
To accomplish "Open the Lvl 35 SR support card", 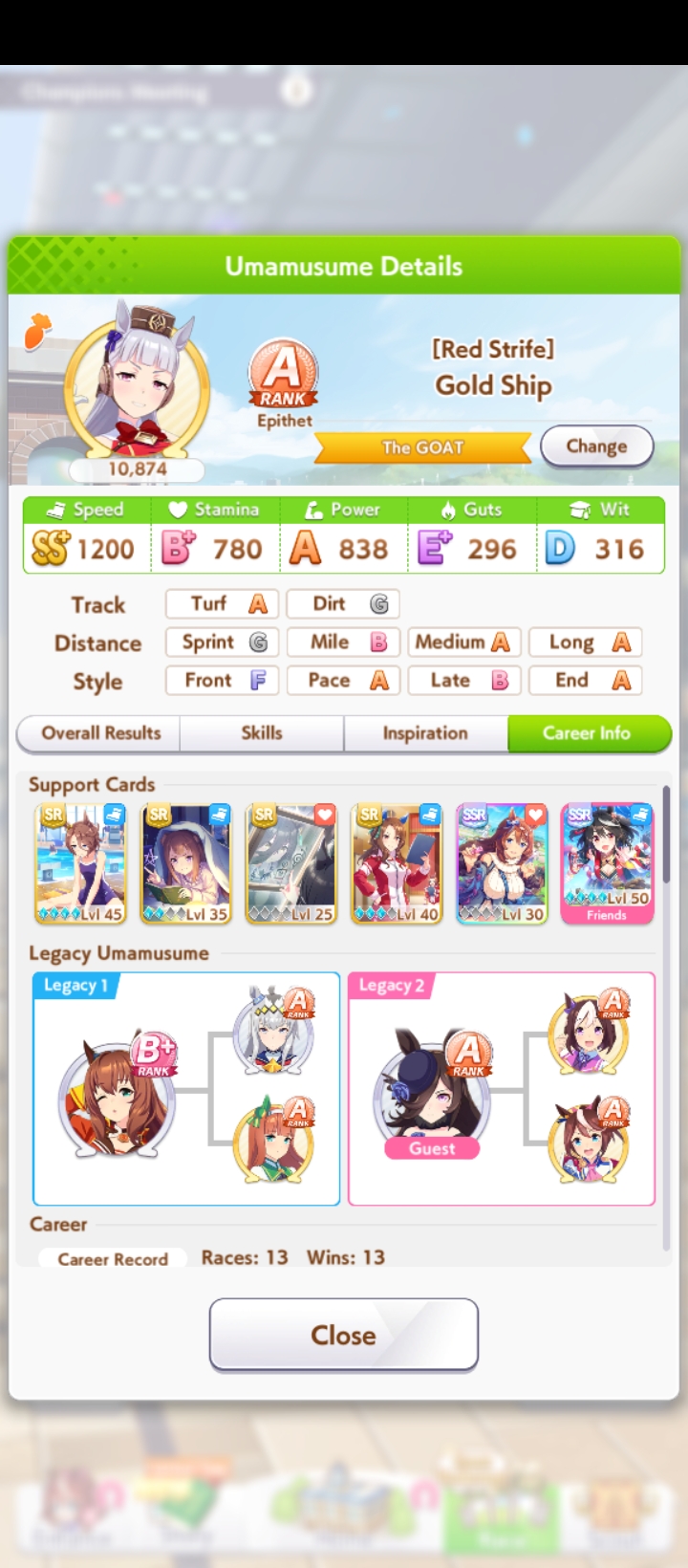I will (186, 863).
